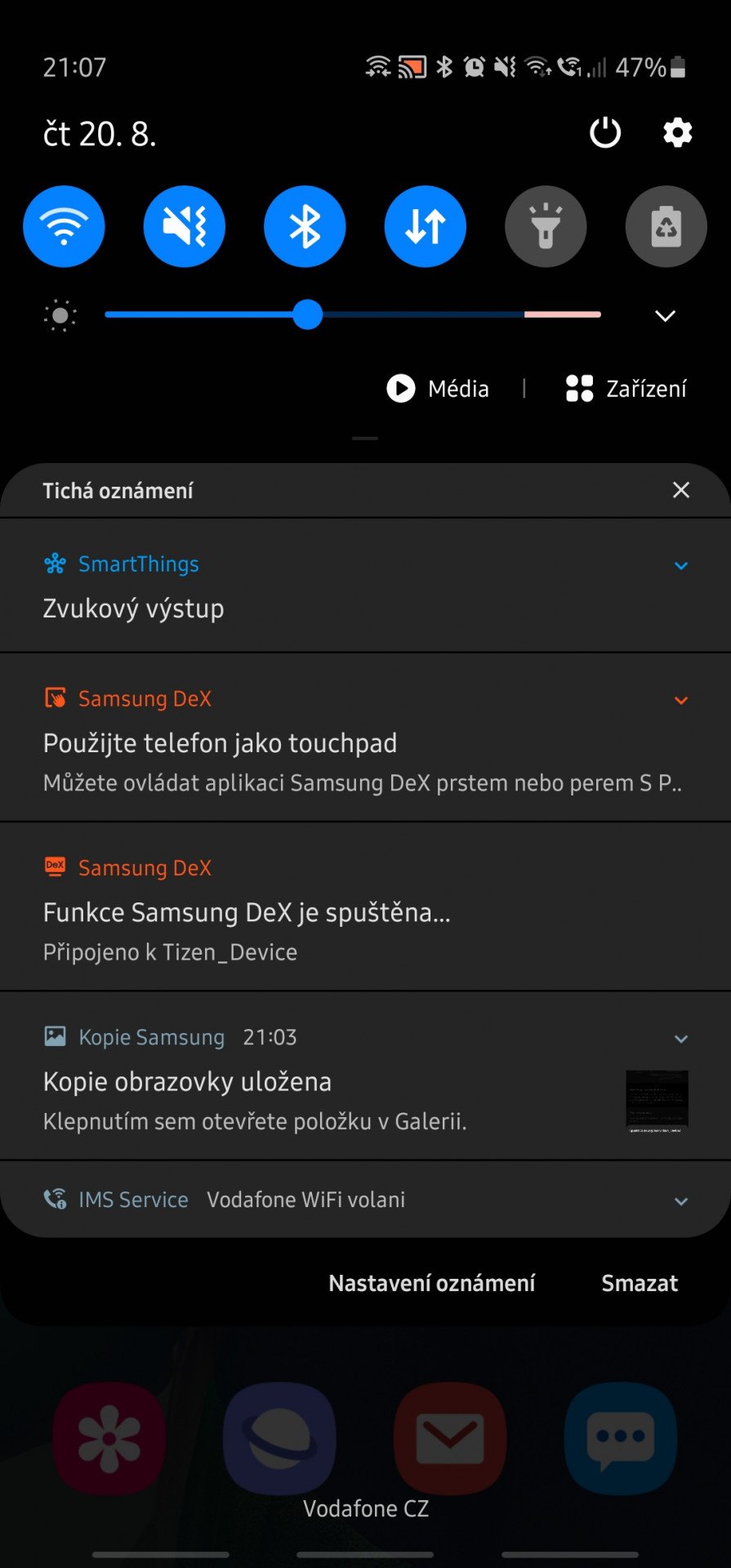731x1568 pixels.
Task: Open settings via the gear icon
Action: click(x=677, y=132)
